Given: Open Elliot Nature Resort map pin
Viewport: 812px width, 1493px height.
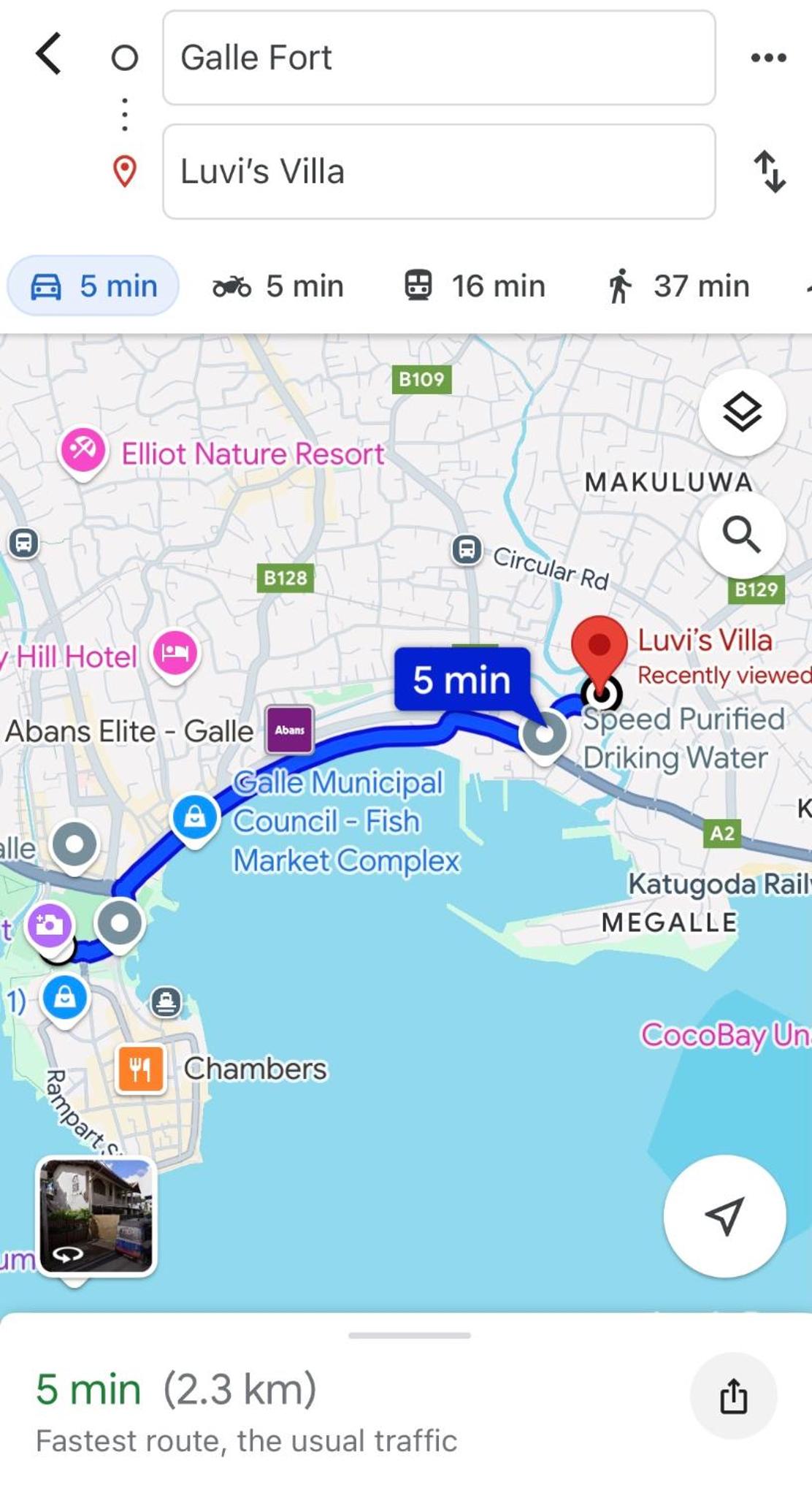Looking at the screenshot, I should (x=83, y=451).
